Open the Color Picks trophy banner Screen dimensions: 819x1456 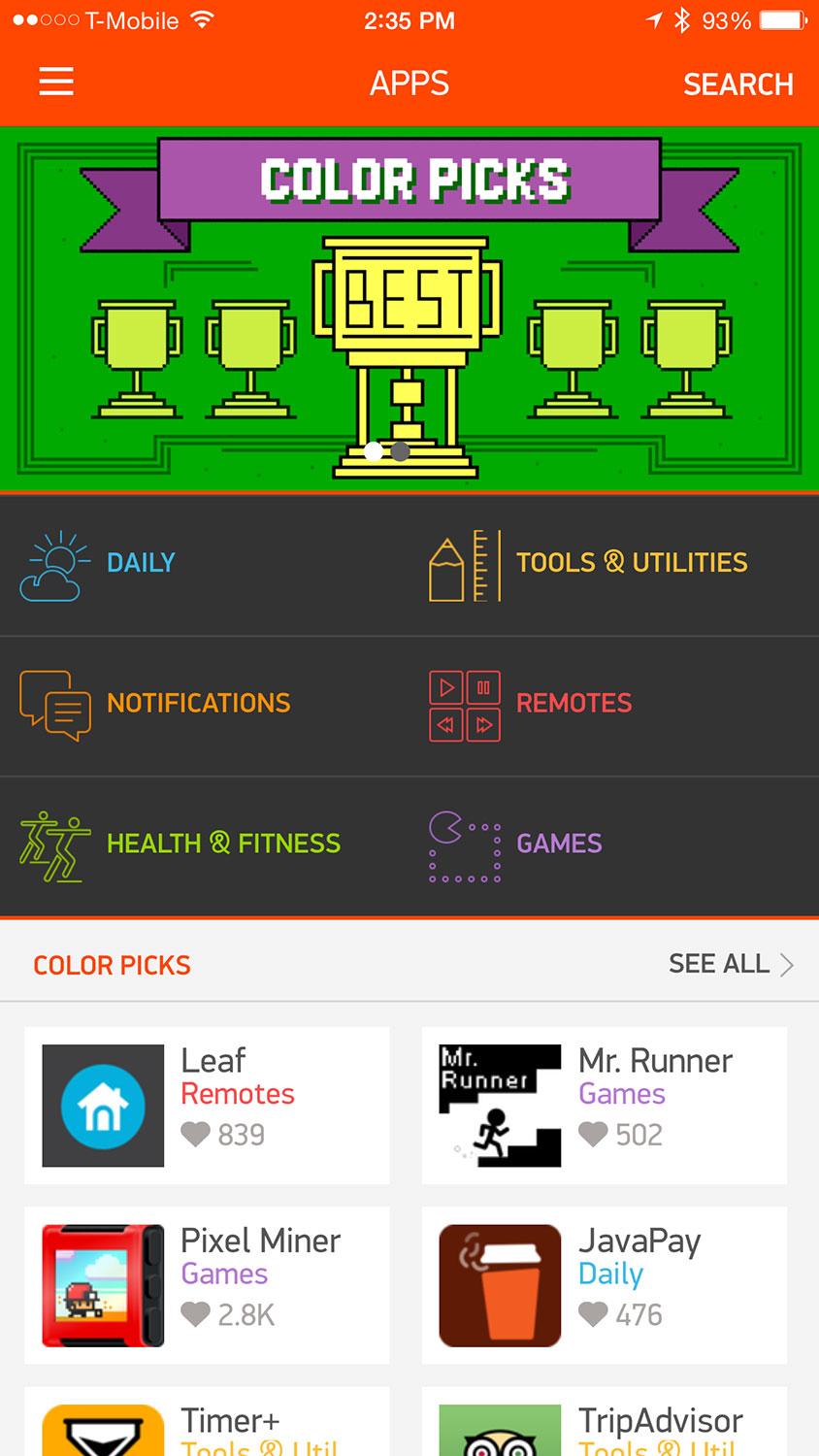[409, 310]
